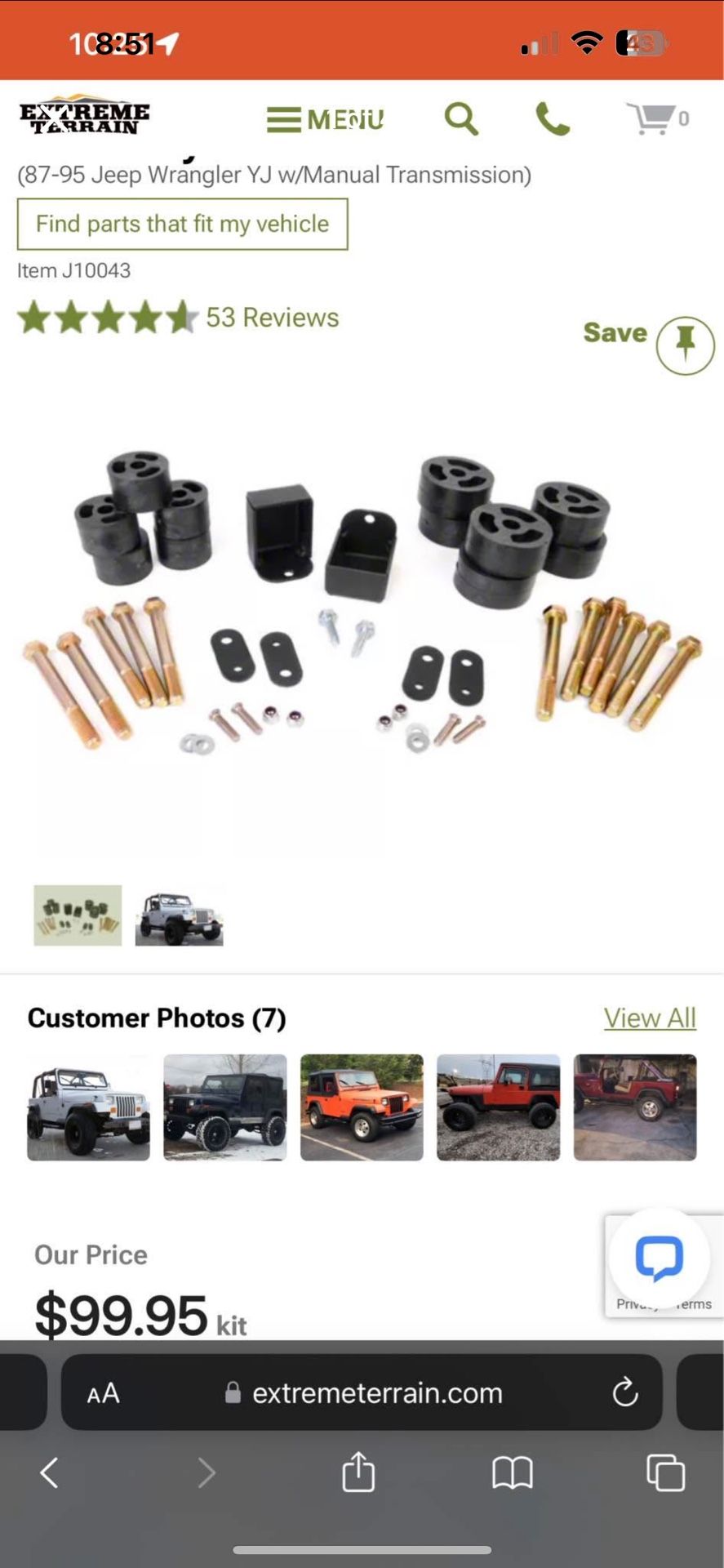Tap the padlock icon in address bar

click(234, 1393)
